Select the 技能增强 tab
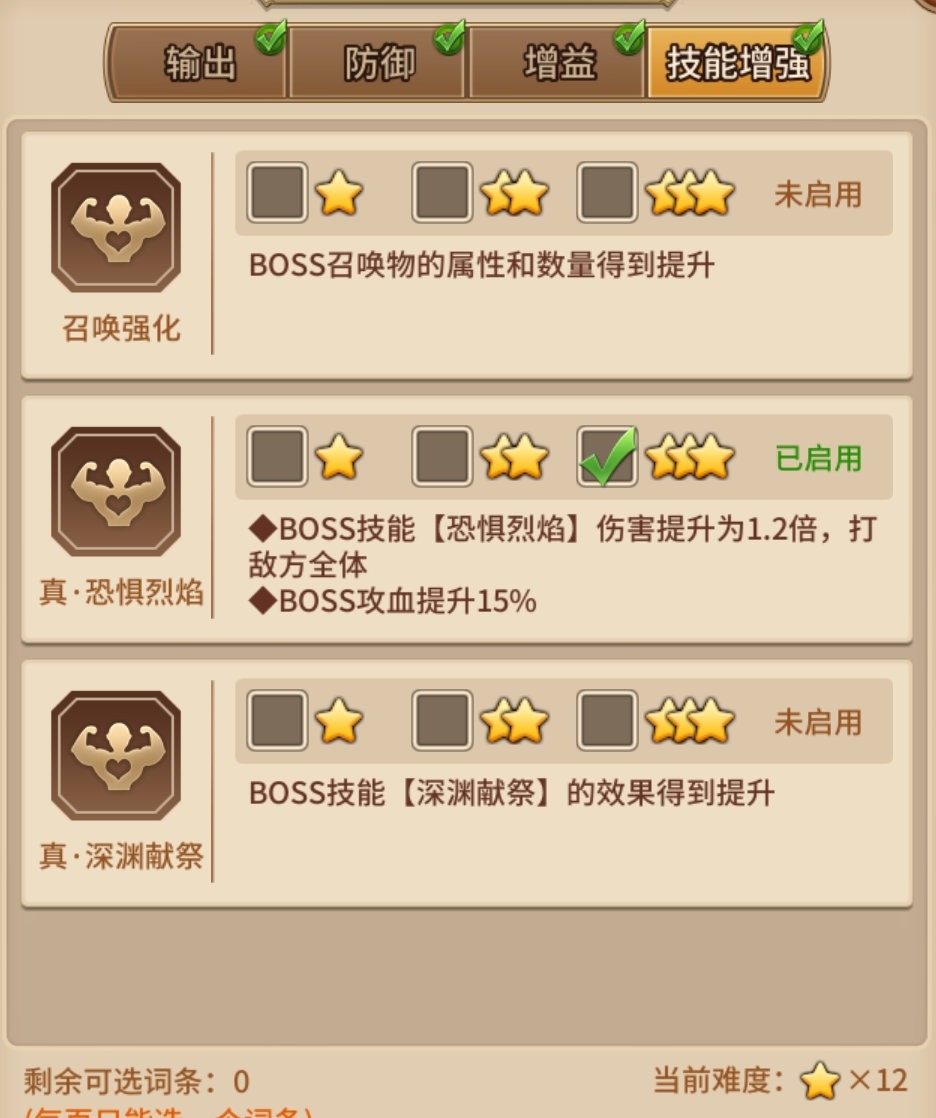The height and width of the screenshot is (1118, 936). click(738, 63)
